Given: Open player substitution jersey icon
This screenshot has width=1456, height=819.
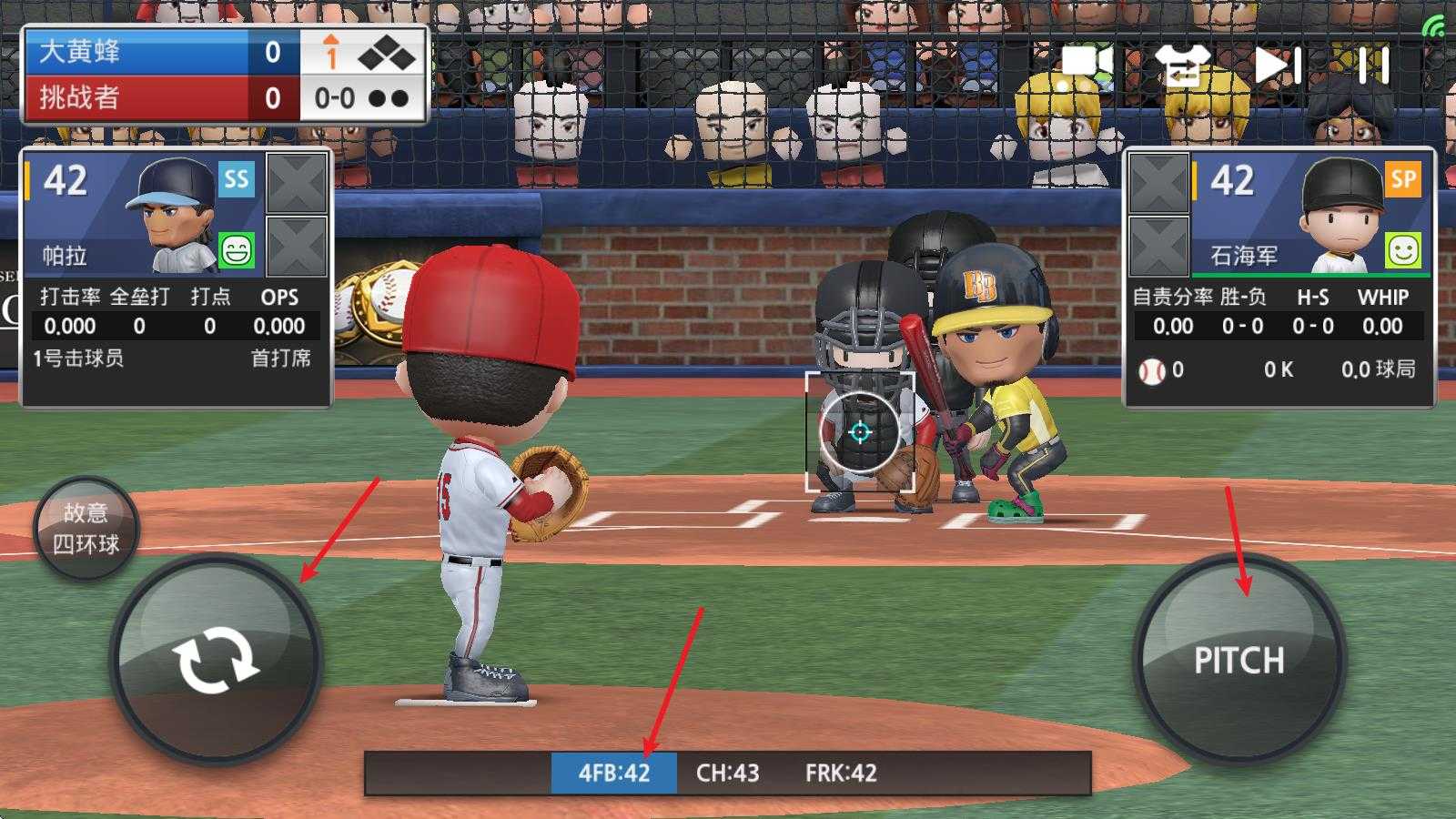Looking at the screenshot, I should (1182, 64).
